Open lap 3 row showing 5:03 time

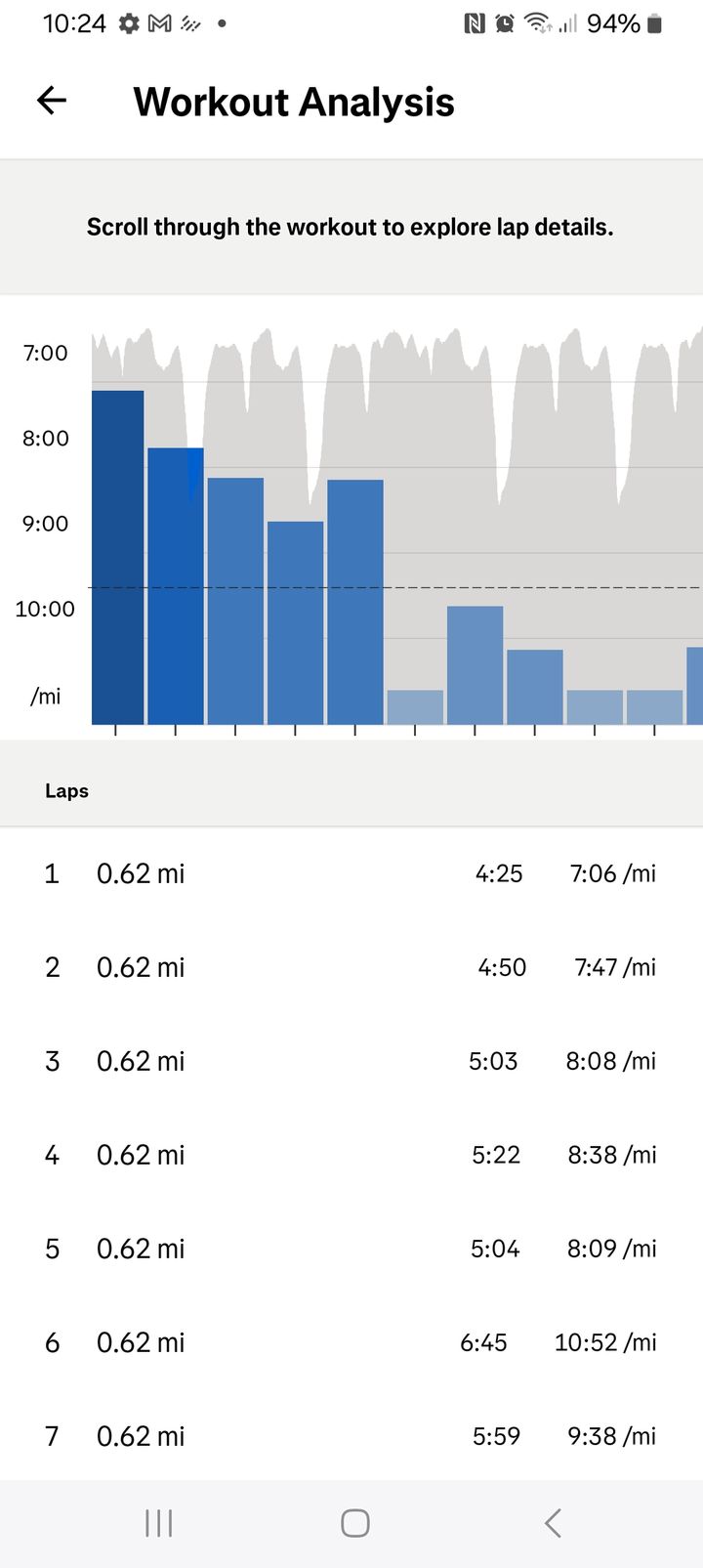click(x=351, y=1061)
